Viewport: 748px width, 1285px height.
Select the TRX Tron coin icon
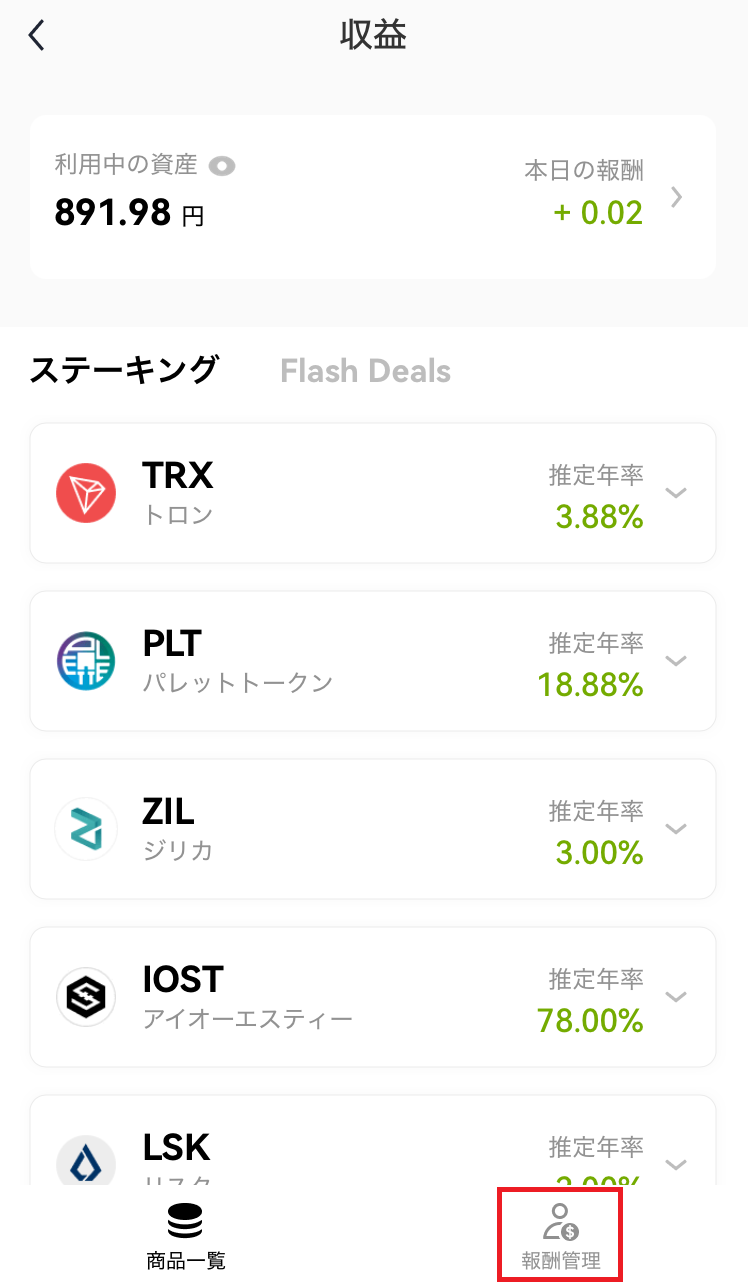(x=86, y=493)
